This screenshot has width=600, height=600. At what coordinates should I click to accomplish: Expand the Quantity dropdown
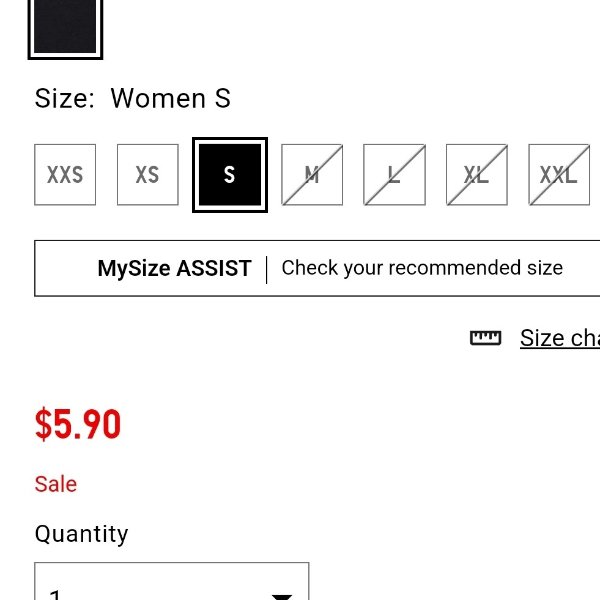172,585
